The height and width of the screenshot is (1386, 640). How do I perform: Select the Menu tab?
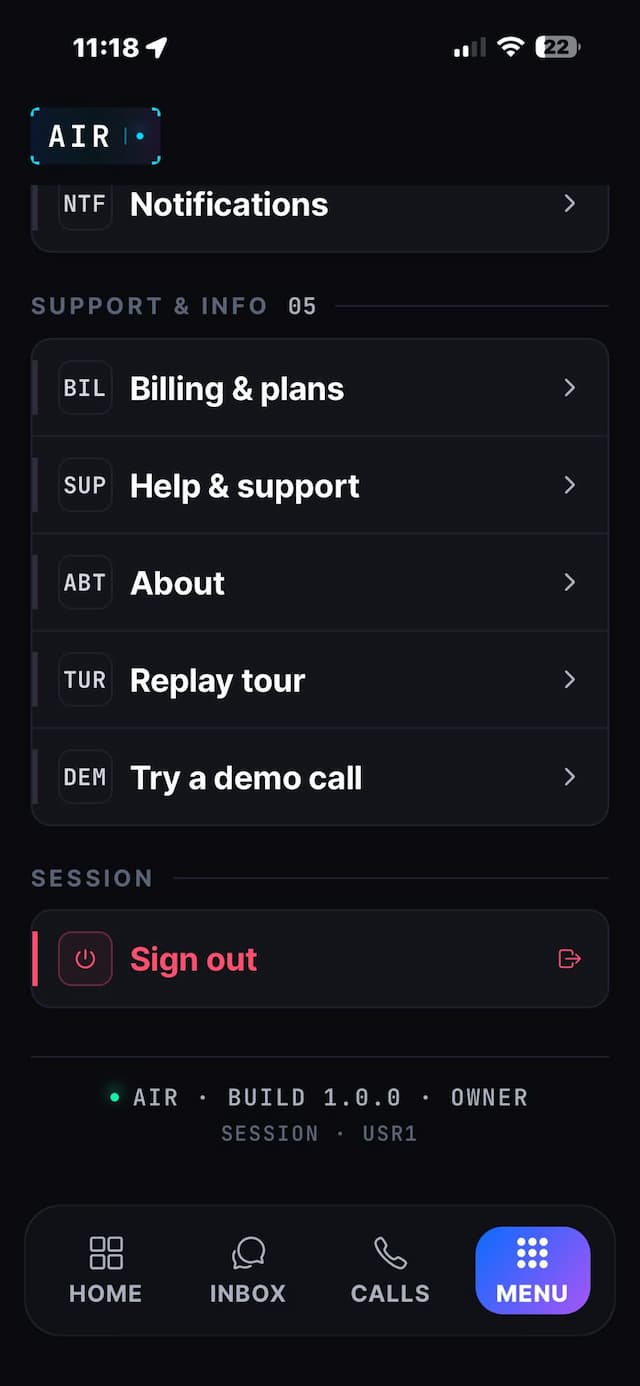(532, 1270)
